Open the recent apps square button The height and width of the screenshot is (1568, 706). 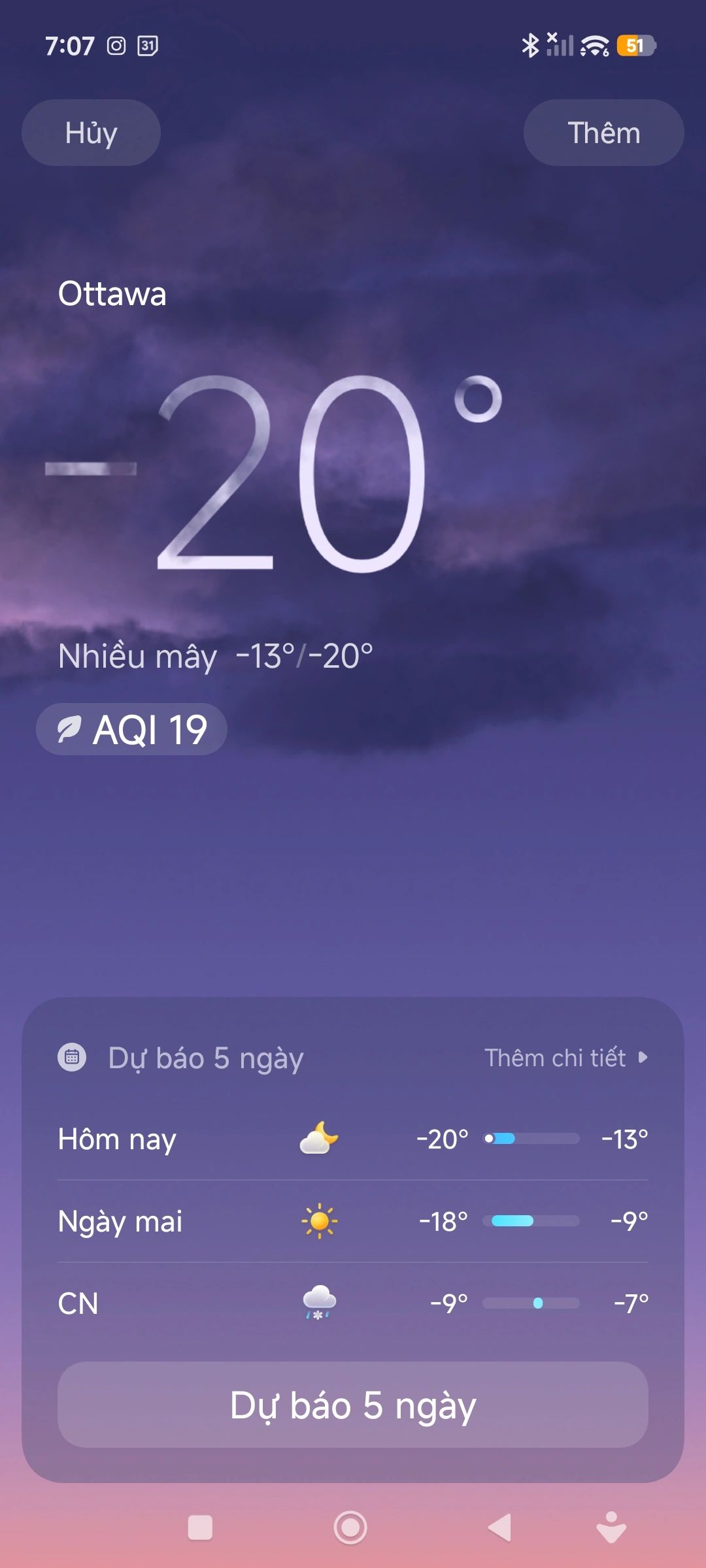[x=200, y=1527]
